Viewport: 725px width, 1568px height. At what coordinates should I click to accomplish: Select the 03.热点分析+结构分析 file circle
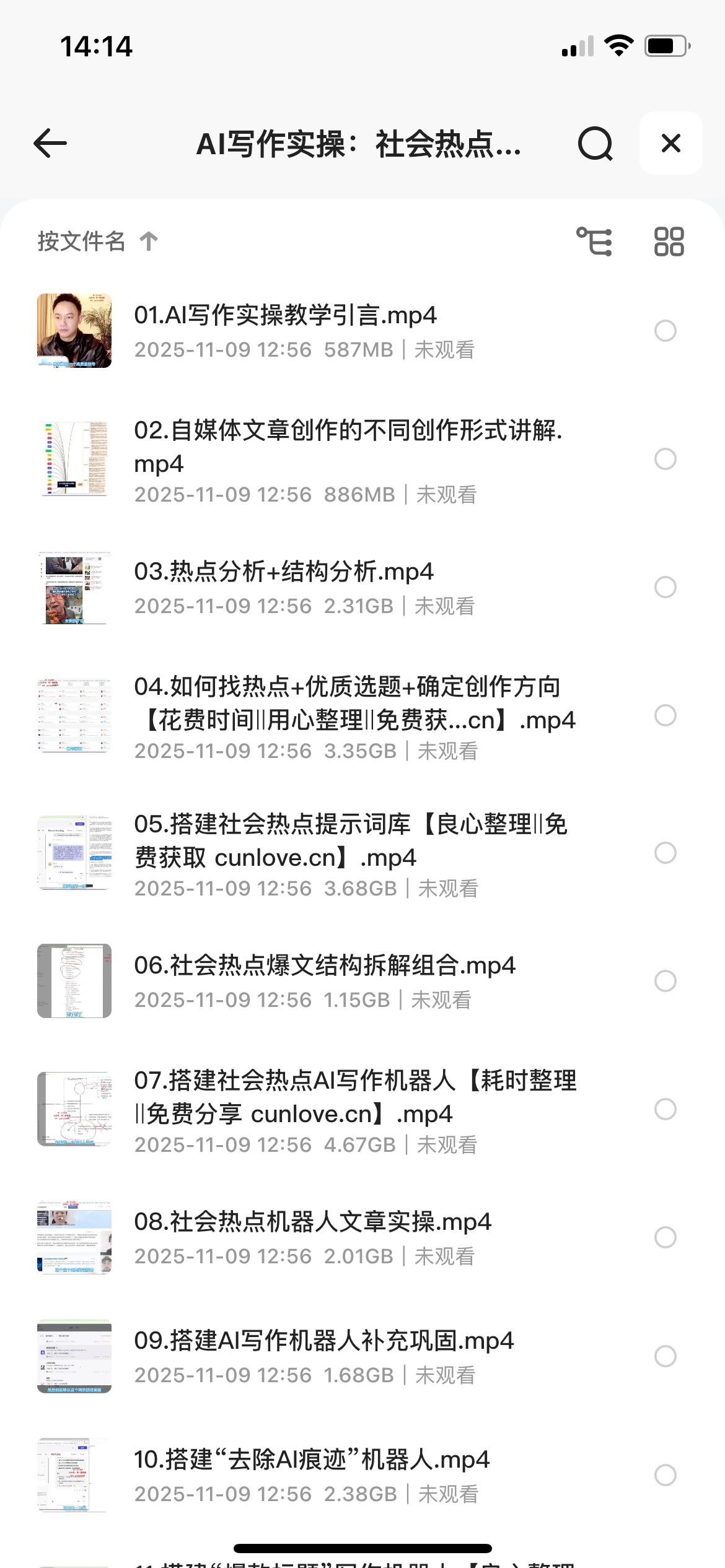coord(665,587)
